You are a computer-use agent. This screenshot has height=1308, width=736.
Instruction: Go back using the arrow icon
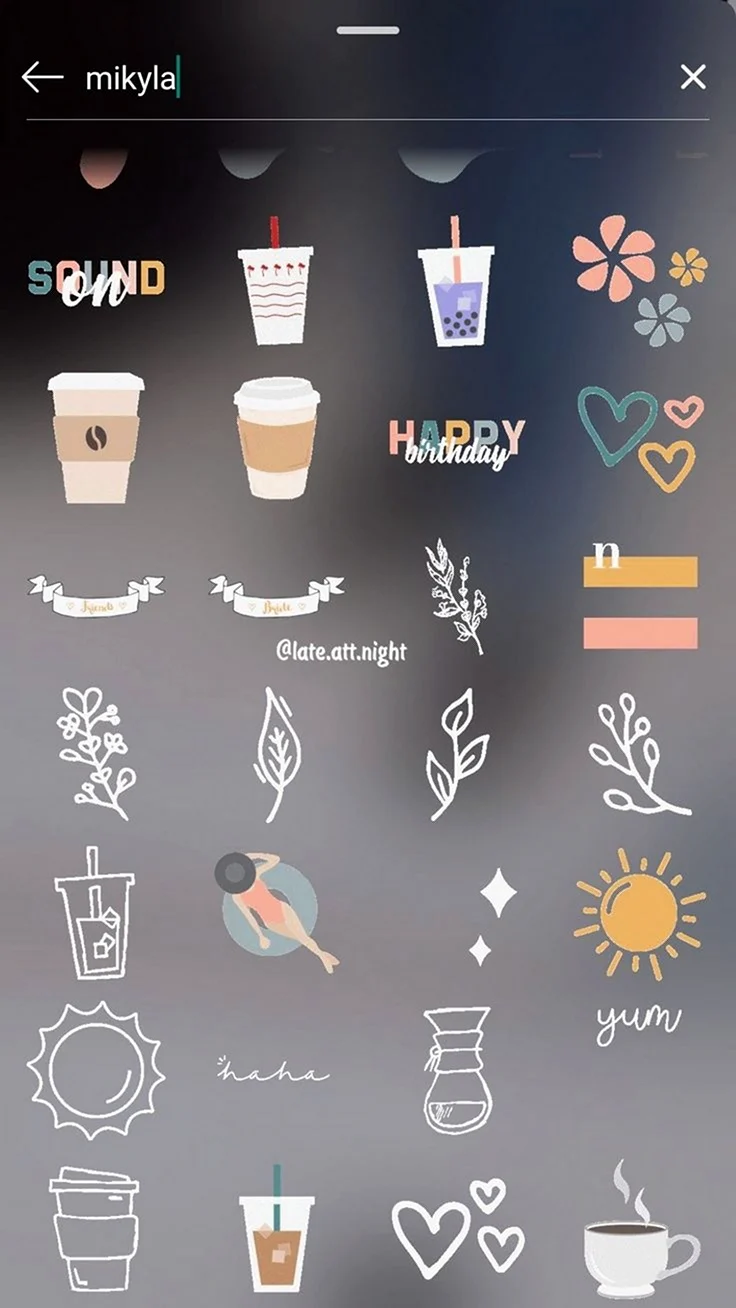pyautogui.click(x=42, y=77)
